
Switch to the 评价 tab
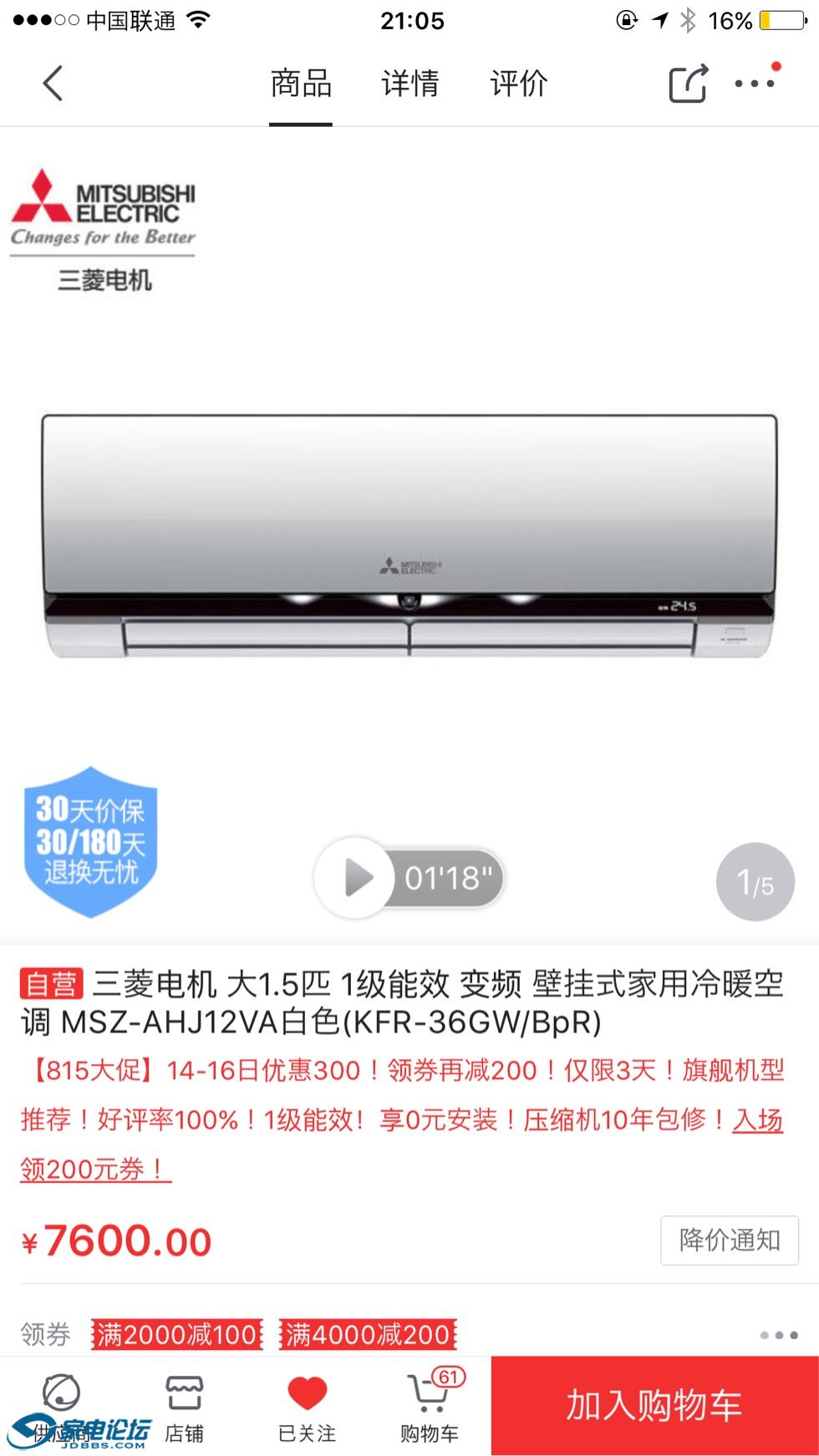coord(518,84)
